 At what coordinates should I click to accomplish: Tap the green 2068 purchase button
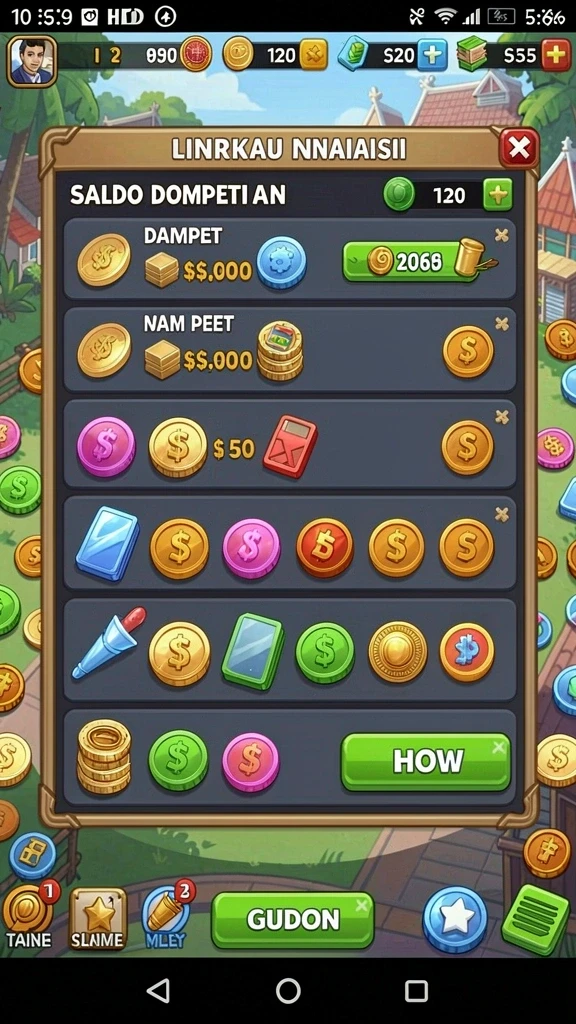click(x=413, y=261)
